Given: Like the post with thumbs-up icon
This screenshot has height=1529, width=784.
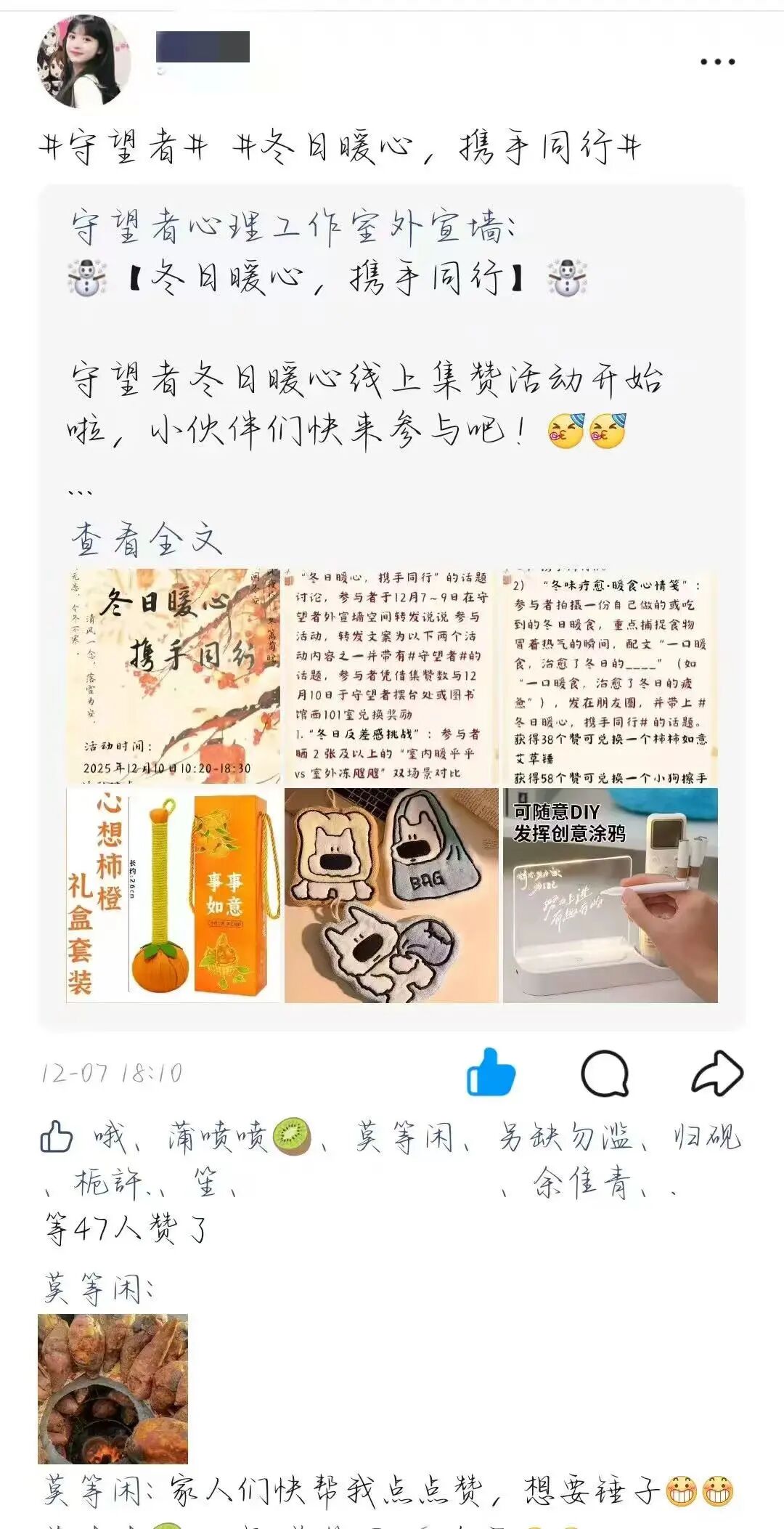Looking at the screenshot, I should [x=491, y=1072].
